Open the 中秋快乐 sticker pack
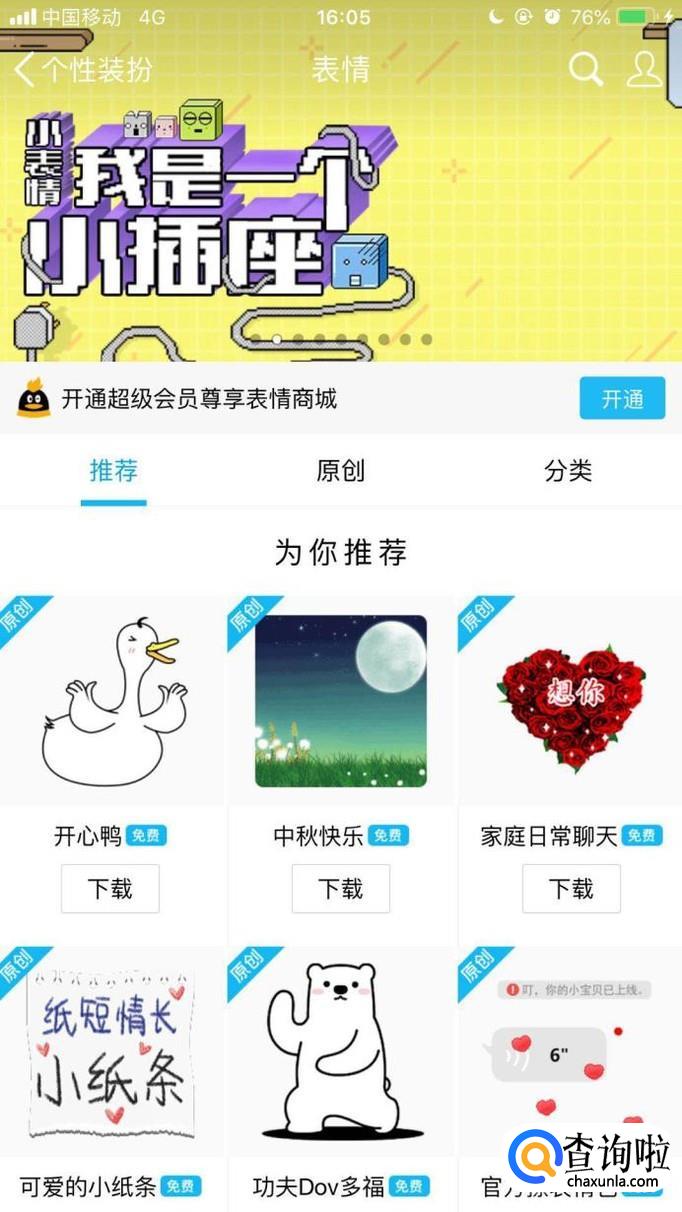682x1212 pixels. pos(341,700)
